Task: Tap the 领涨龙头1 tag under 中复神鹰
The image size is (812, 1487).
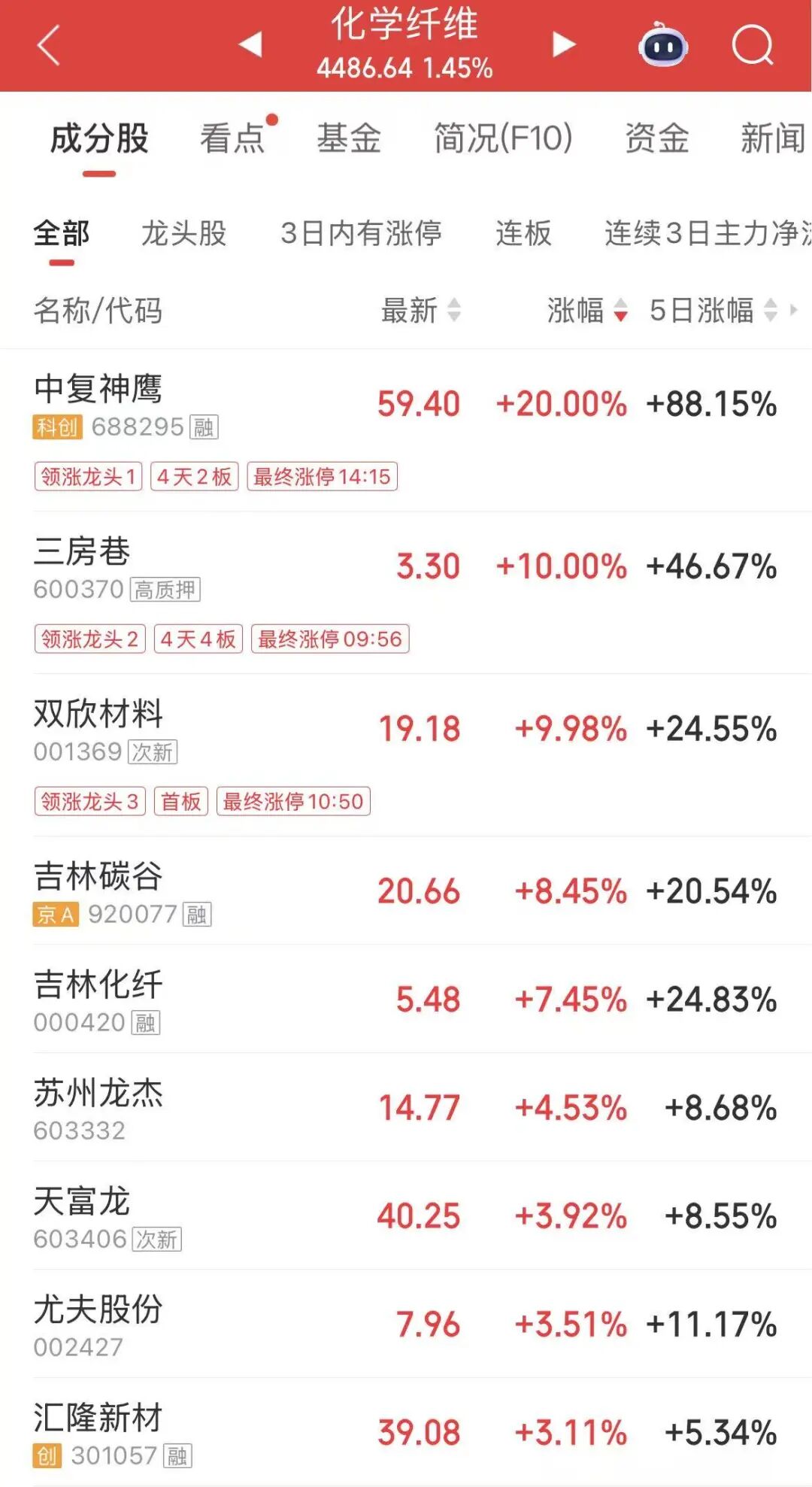Action: pyautogui.click(x=89, y=476)
